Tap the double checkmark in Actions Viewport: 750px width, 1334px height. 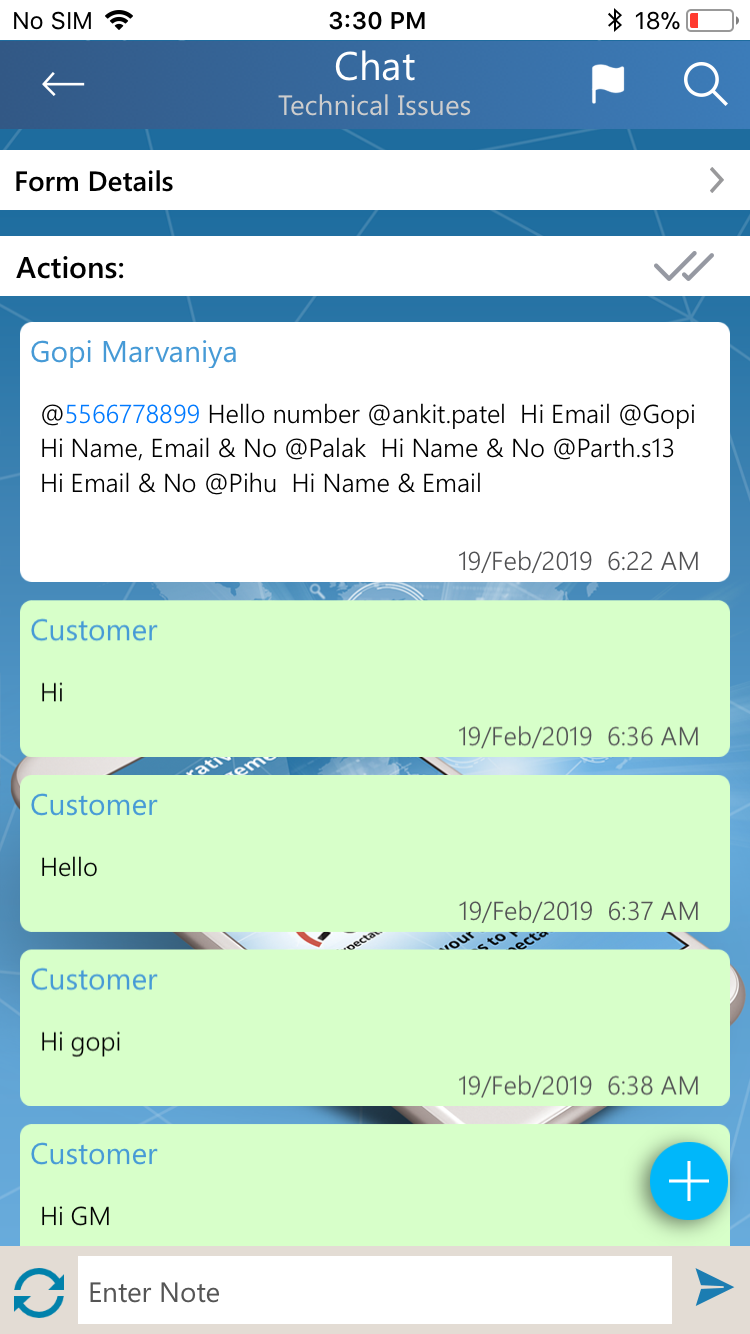[684, 268]
